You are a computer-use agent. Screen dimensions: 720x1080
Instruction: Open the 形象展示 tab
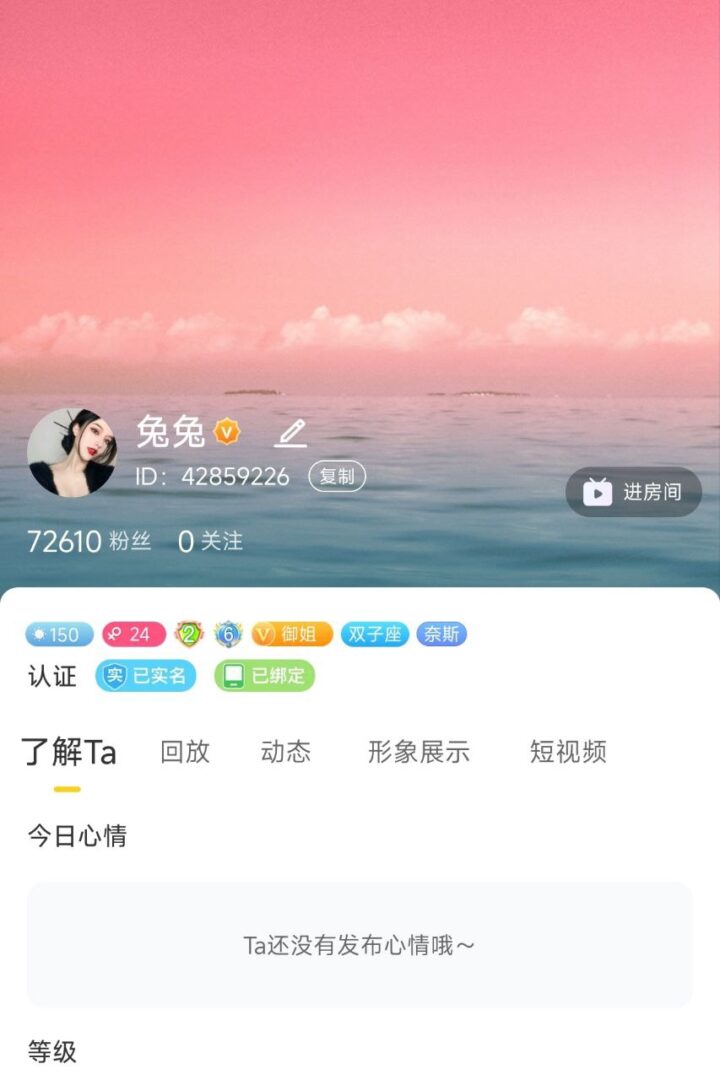(418, 752)
